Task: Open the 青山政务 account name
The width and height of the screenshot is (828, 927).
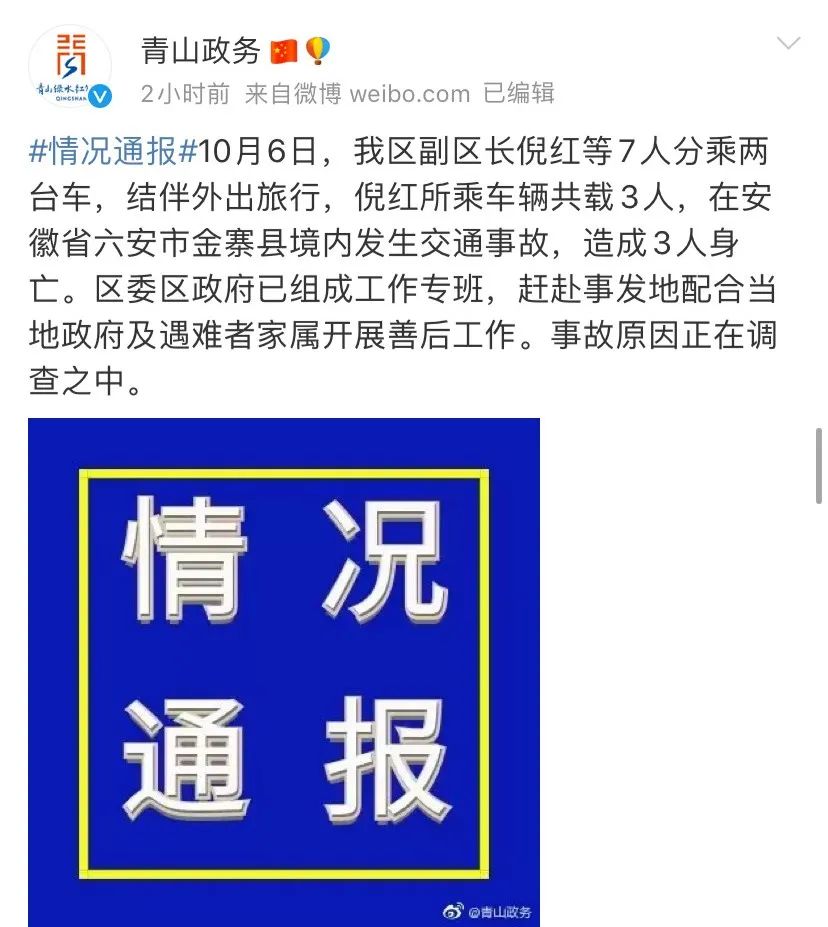Action: pyautogui.click(x=200, y=49)
